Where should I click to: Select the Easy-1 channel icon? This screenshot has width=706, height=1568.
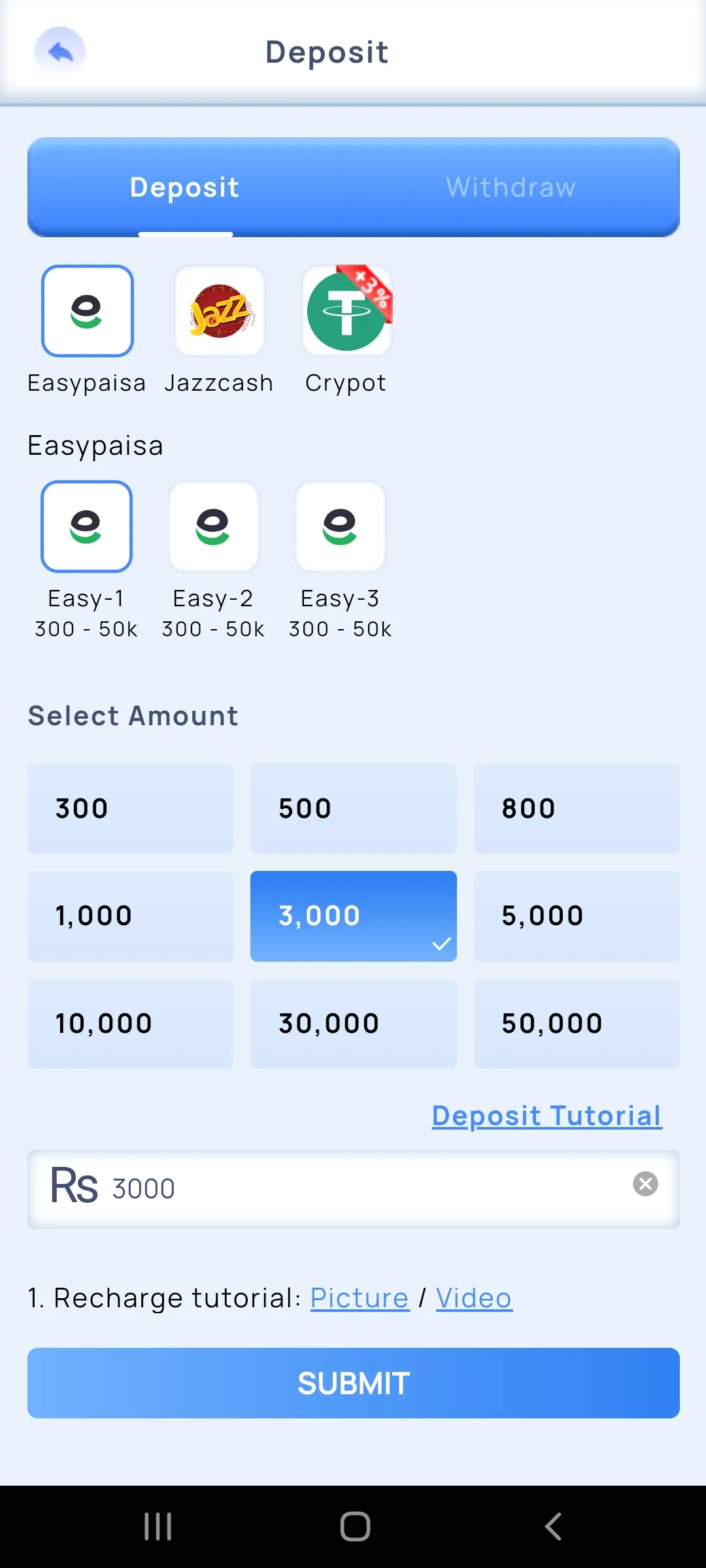(86, 526)
